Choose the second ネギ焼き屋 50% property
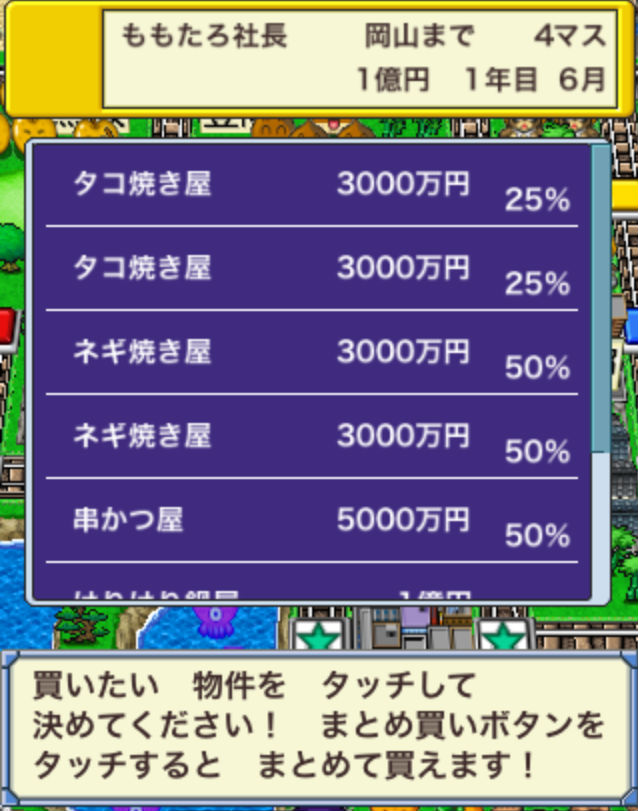 (x=310, y=437)
